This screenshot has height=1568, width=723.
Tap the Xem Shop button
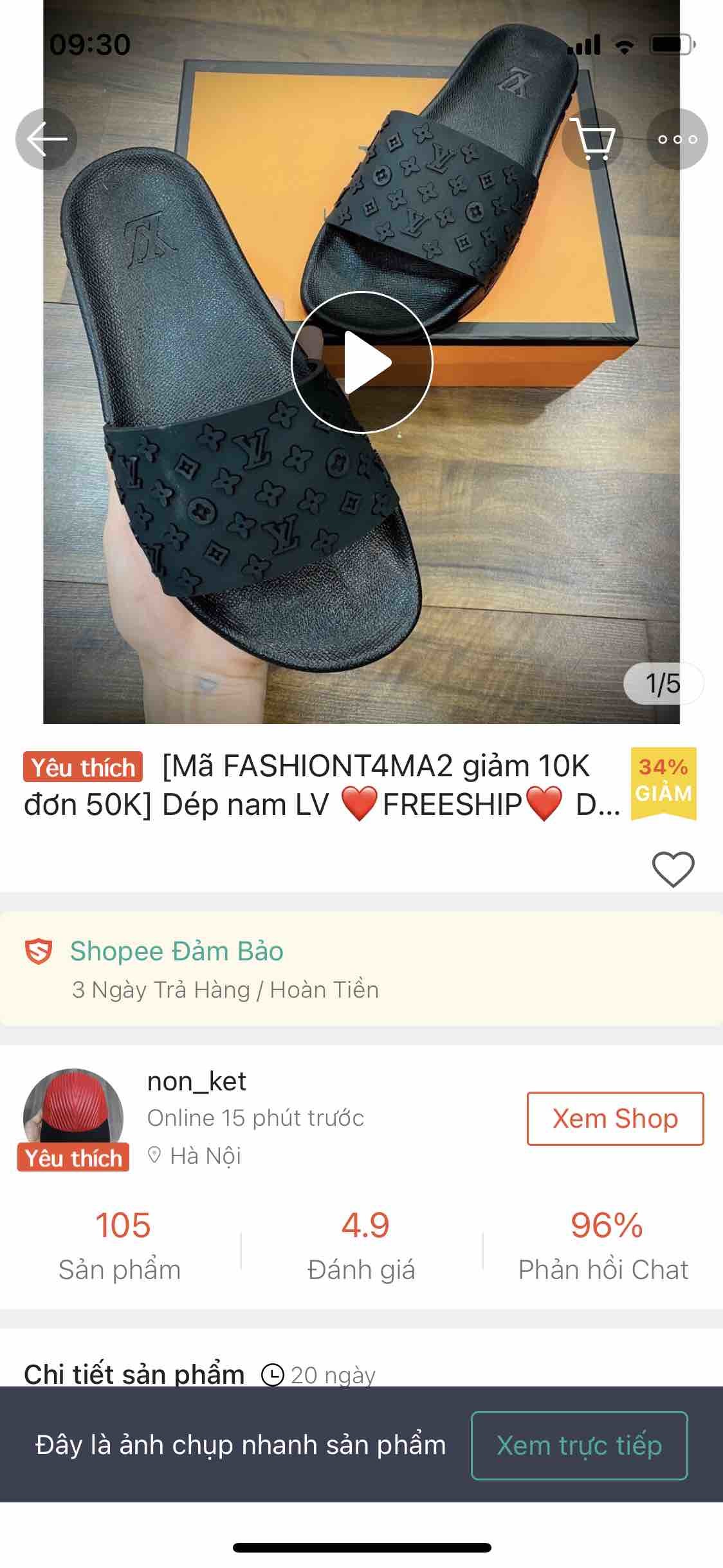click(x=615, y=1119)
